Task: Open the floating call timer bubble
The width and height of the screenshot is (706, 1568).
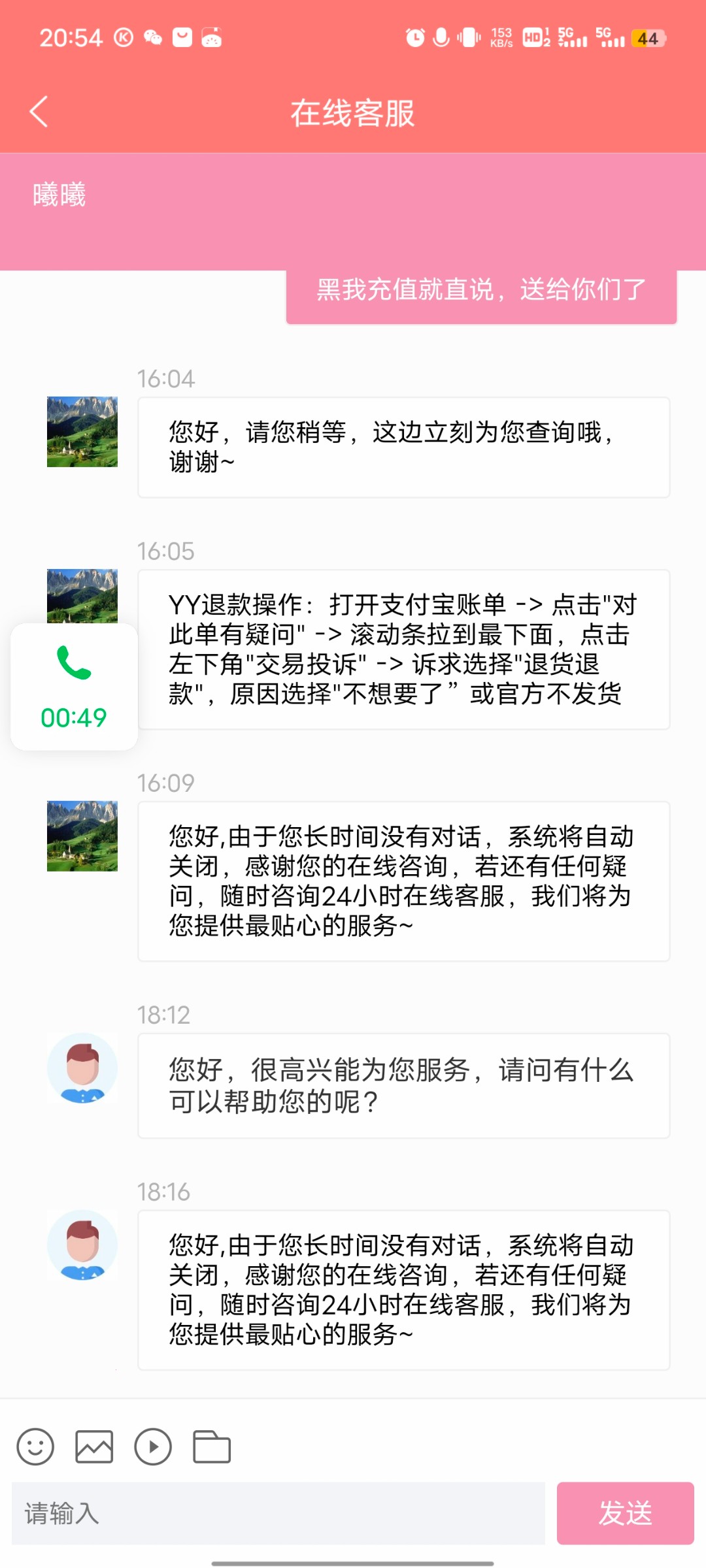Action: coord(74,687)
